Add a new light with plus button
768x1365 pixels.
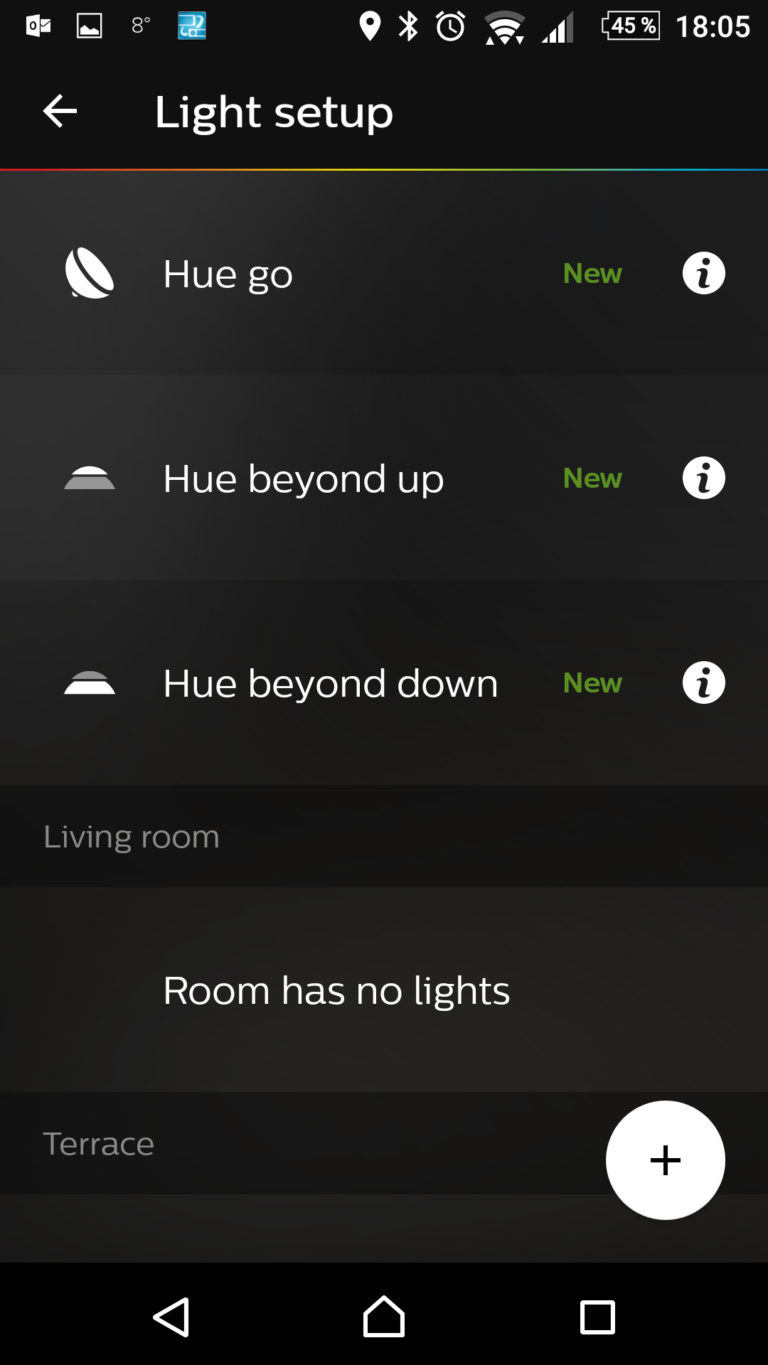[665, 1160]
